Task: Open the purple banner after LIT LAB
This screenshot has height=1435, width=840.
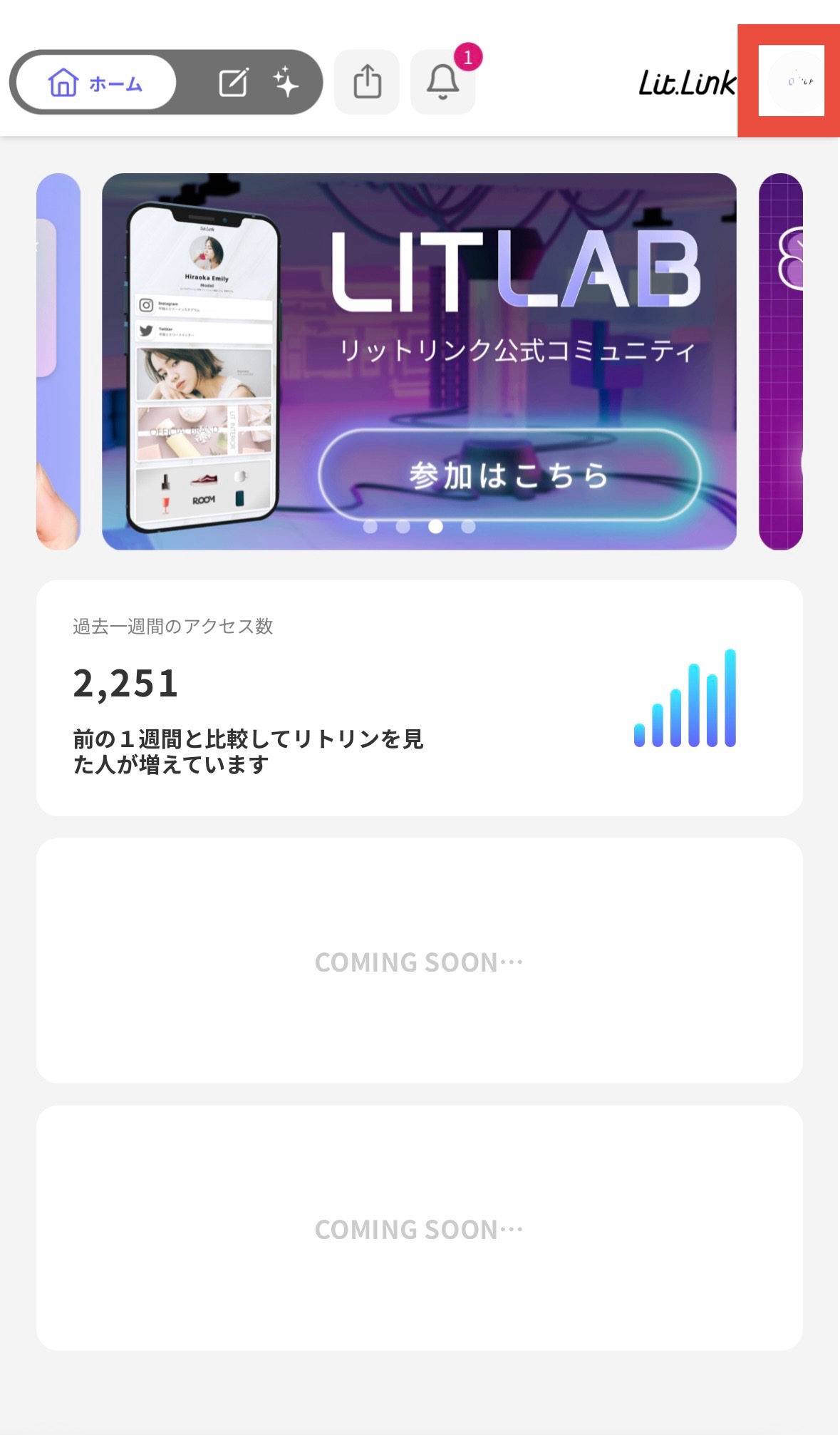Action: (781, 361)
